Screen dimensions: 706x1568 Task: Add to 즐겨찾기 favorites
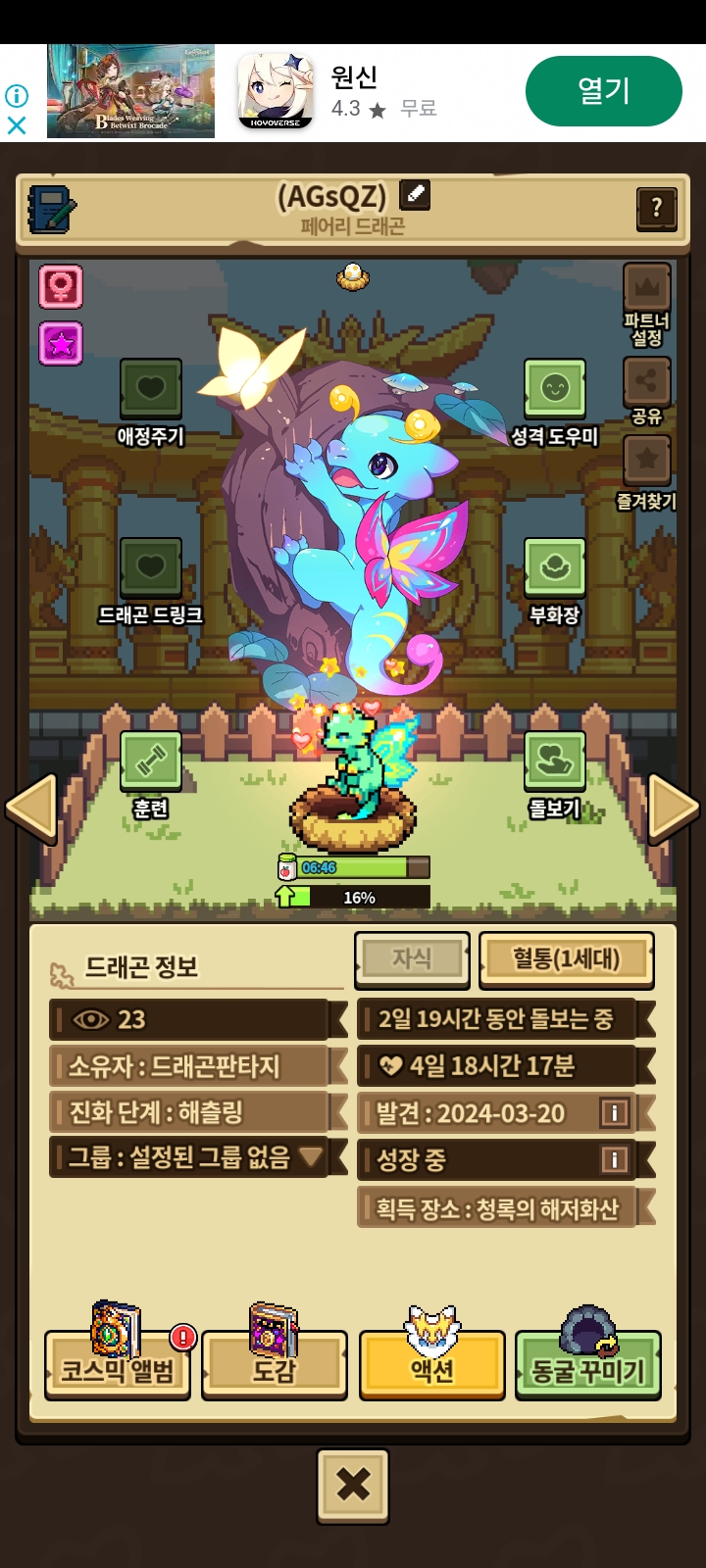tap(646, 461)
